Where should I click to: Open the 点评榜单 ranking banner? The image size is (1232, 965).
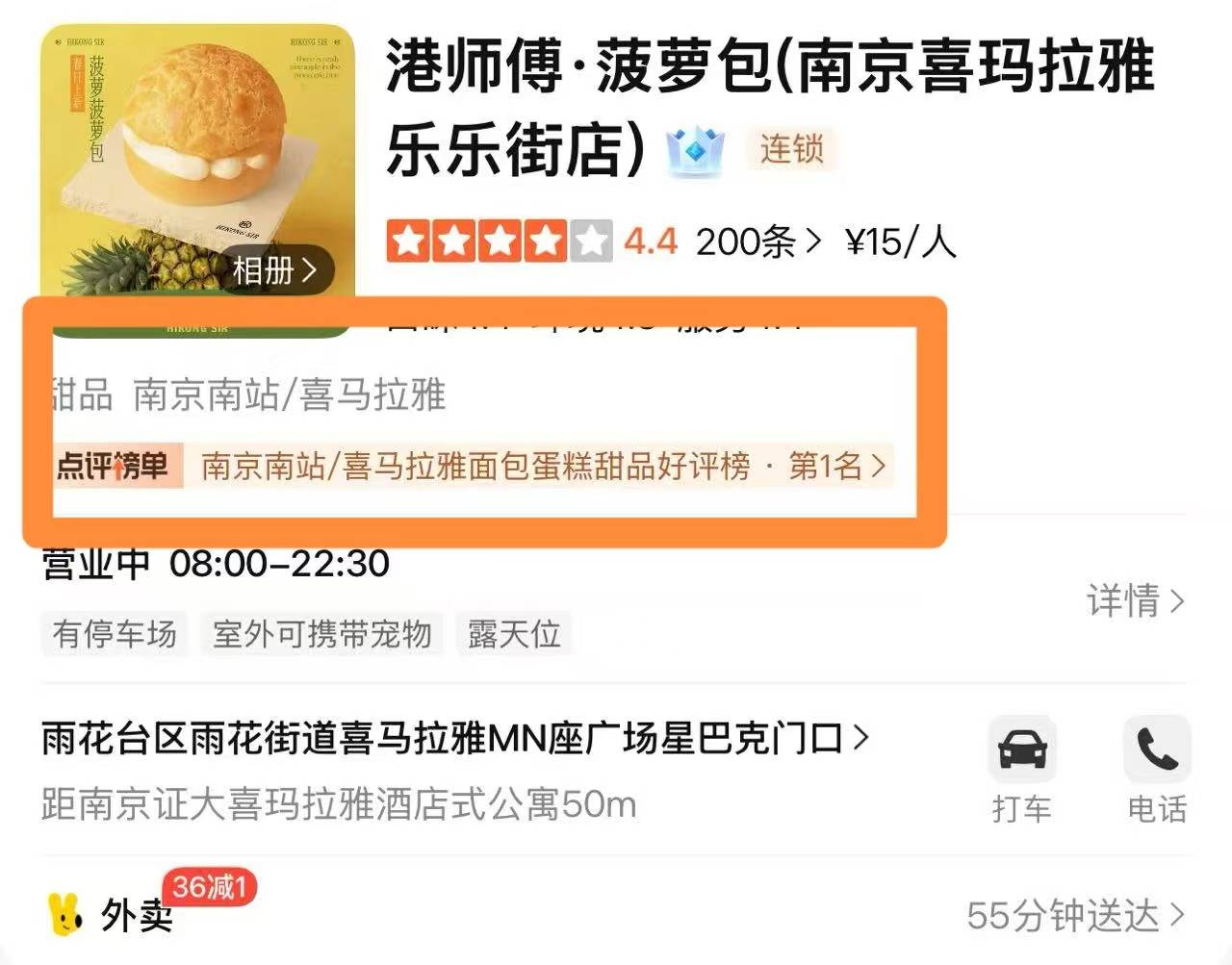472,467
